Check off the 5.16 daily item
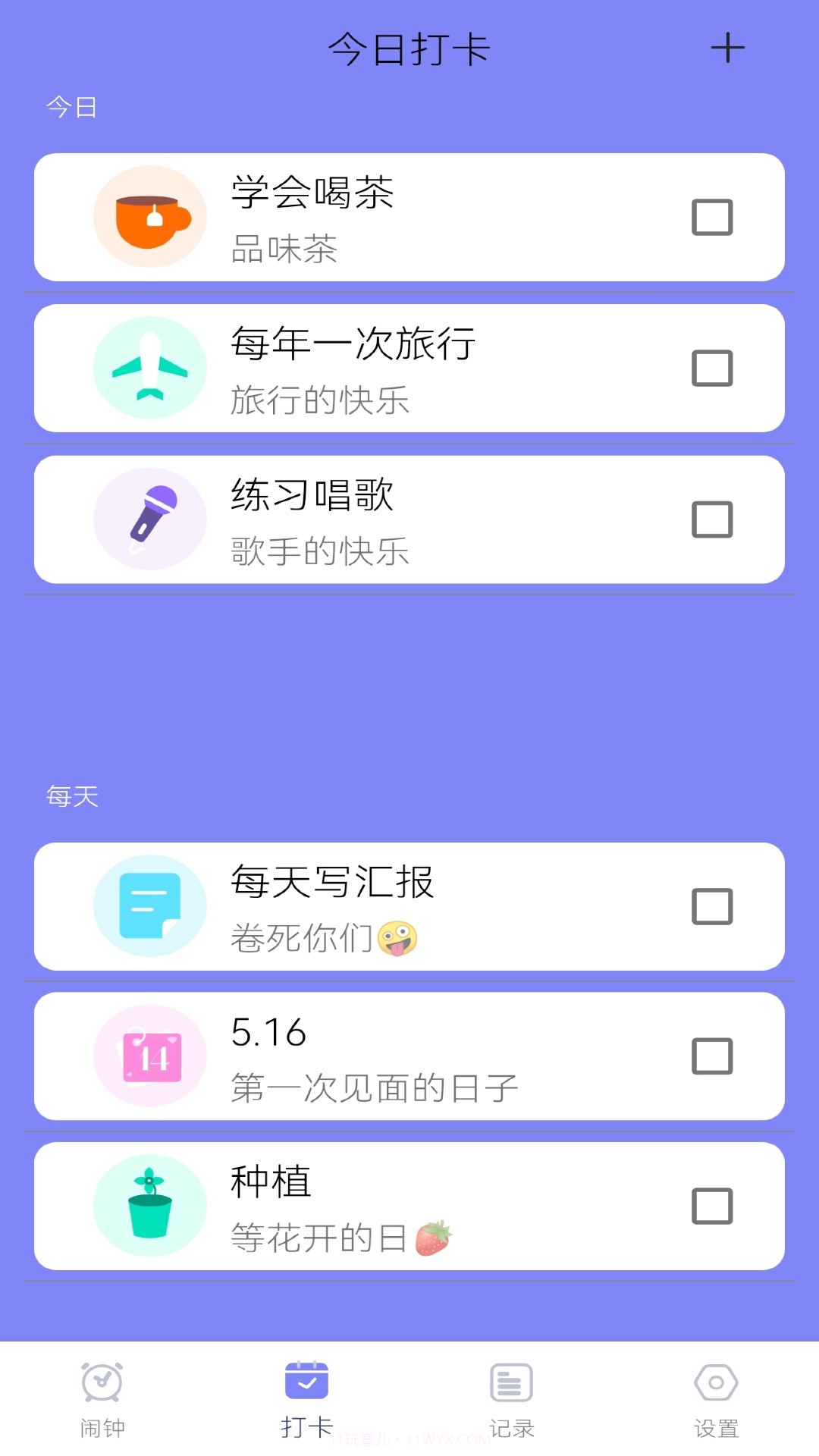The image size is (819, 1456). point(711,1056)
